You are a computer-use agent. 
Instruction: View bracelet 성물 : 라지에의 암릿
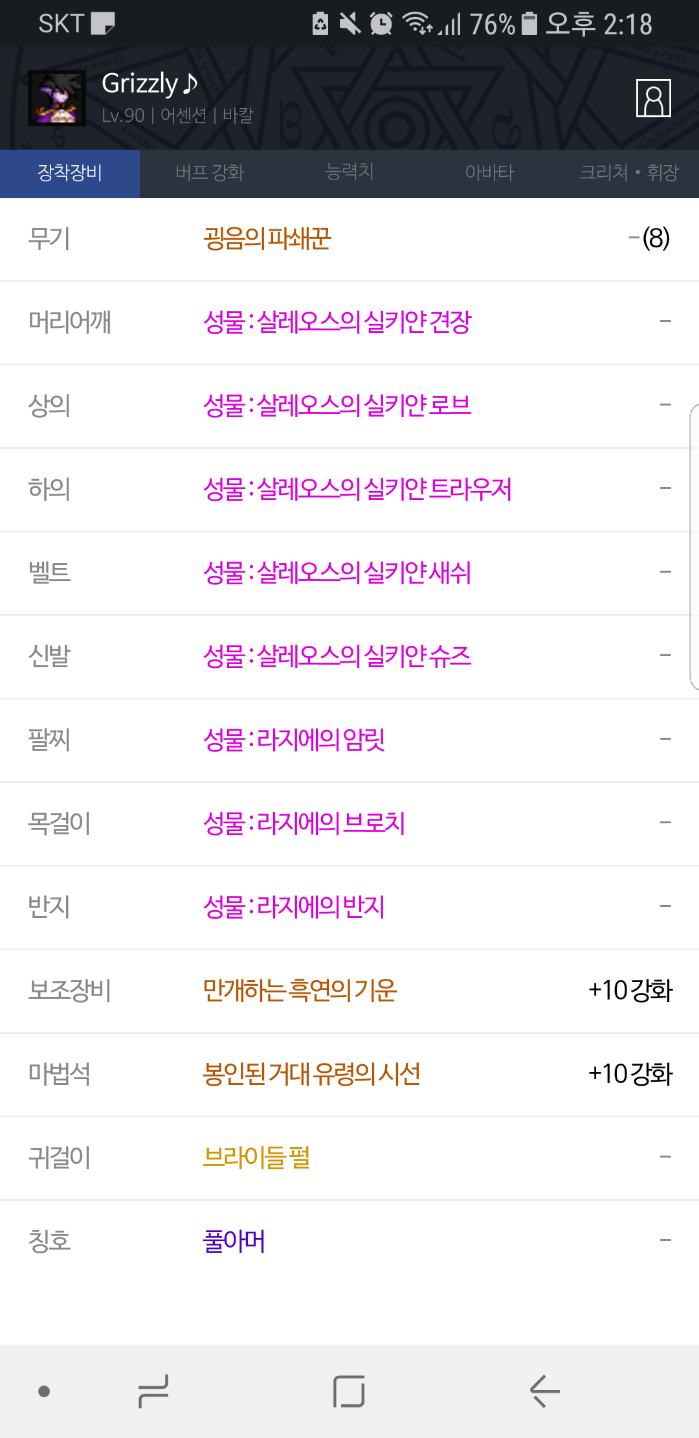click(294, 740)
